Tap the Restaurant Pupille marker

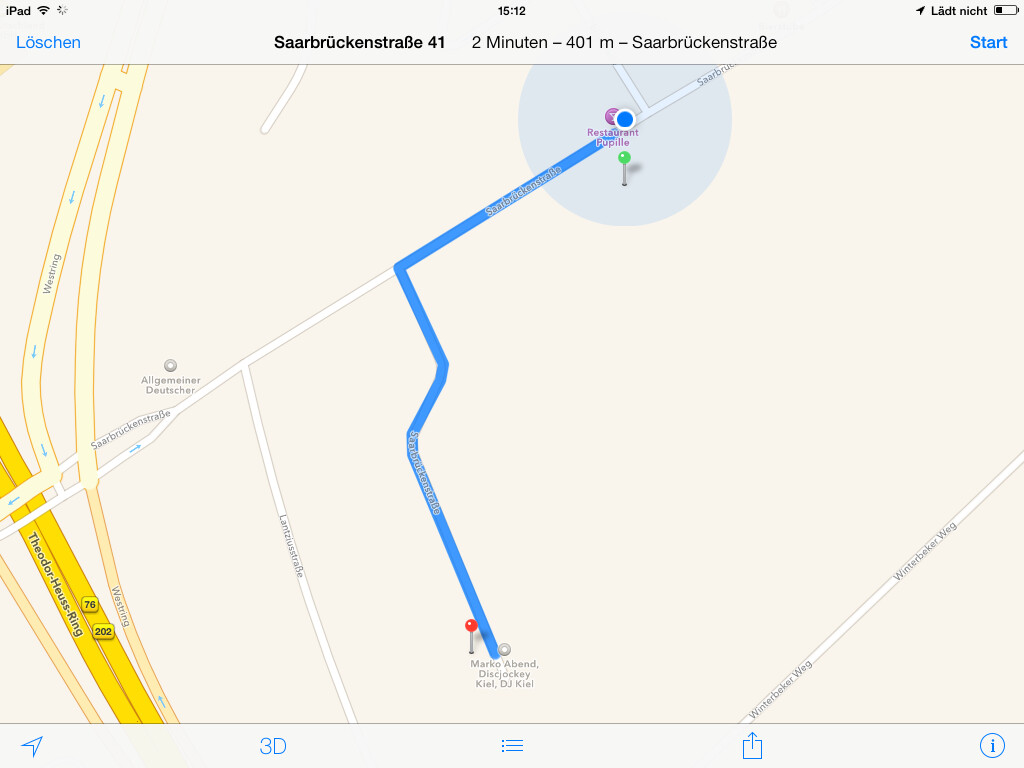click(611, 118)
